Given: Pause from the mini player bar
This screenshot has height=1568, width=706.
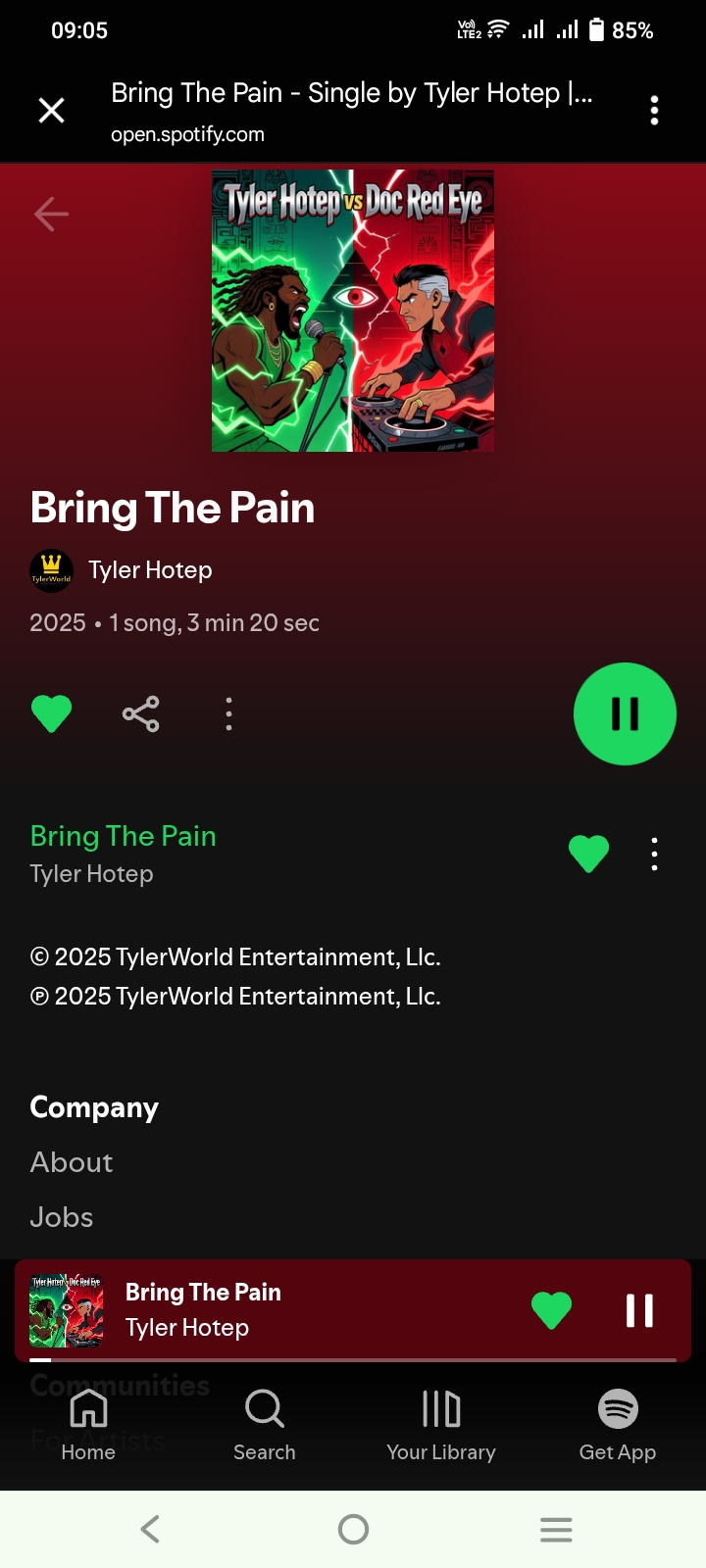Looking at the screenshot, I should pos(639,1310).
